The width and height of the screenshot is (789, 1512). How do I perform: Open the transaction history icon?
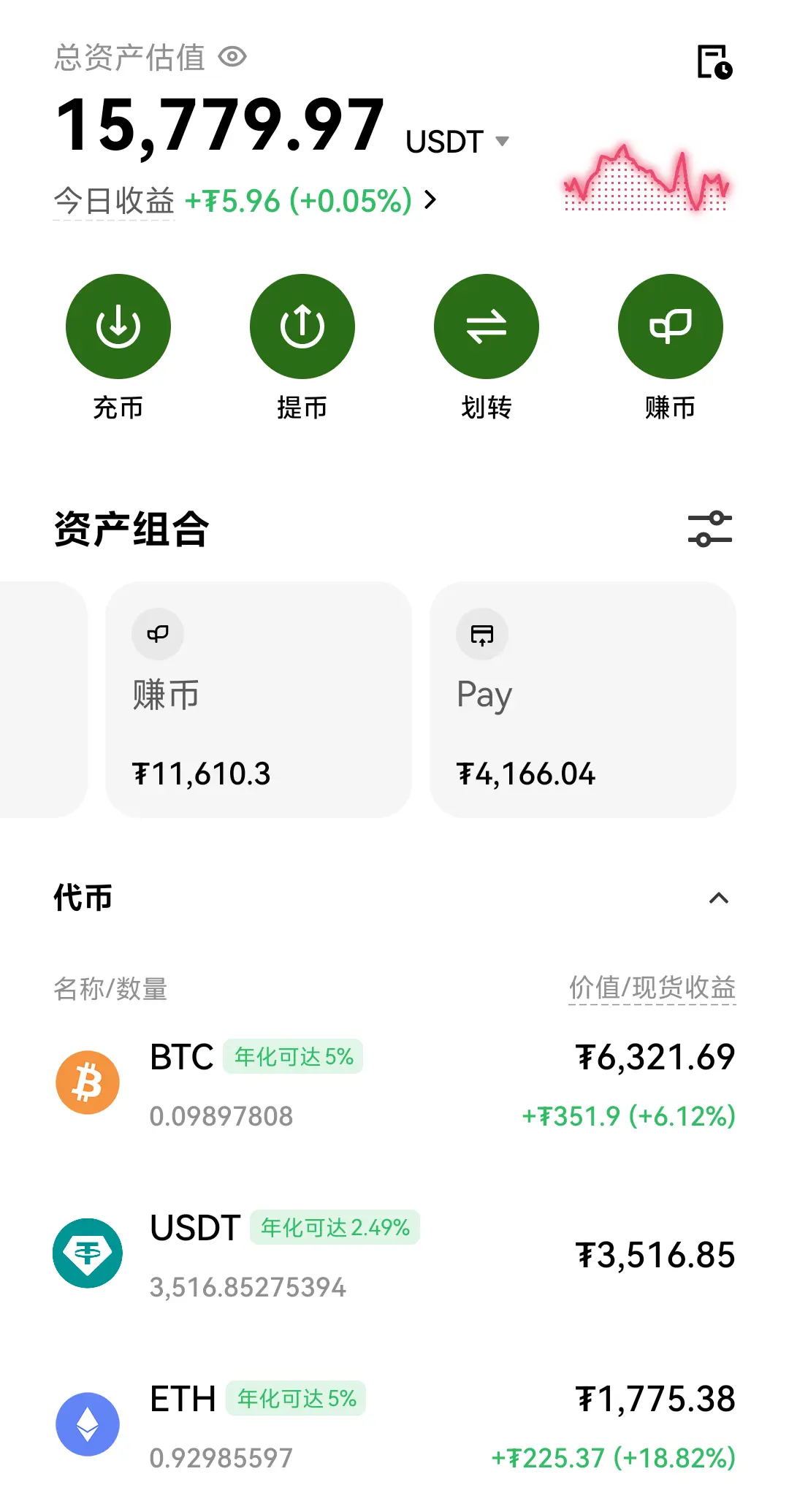tap(714, 61)
